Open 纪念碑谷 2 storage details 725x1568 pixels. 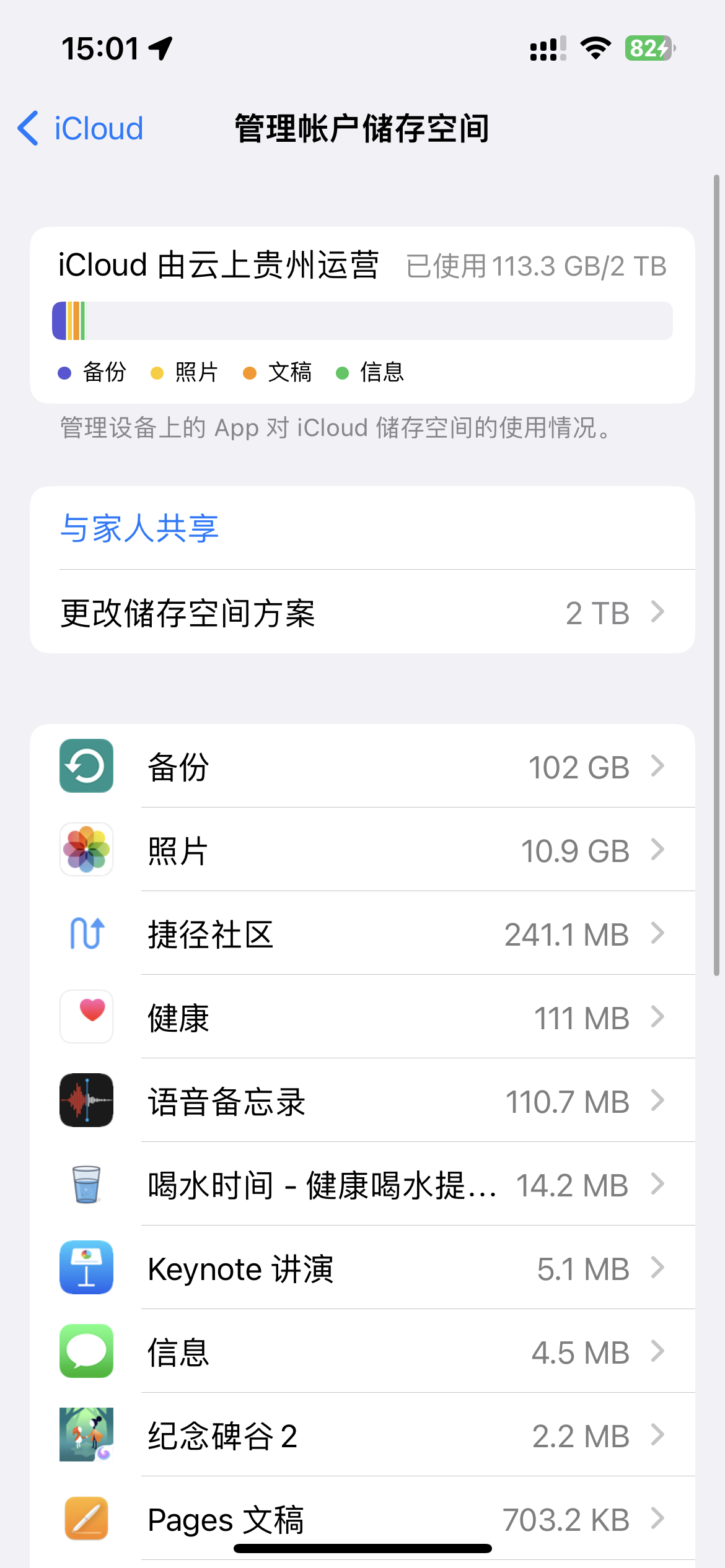tap(362, 1435)
